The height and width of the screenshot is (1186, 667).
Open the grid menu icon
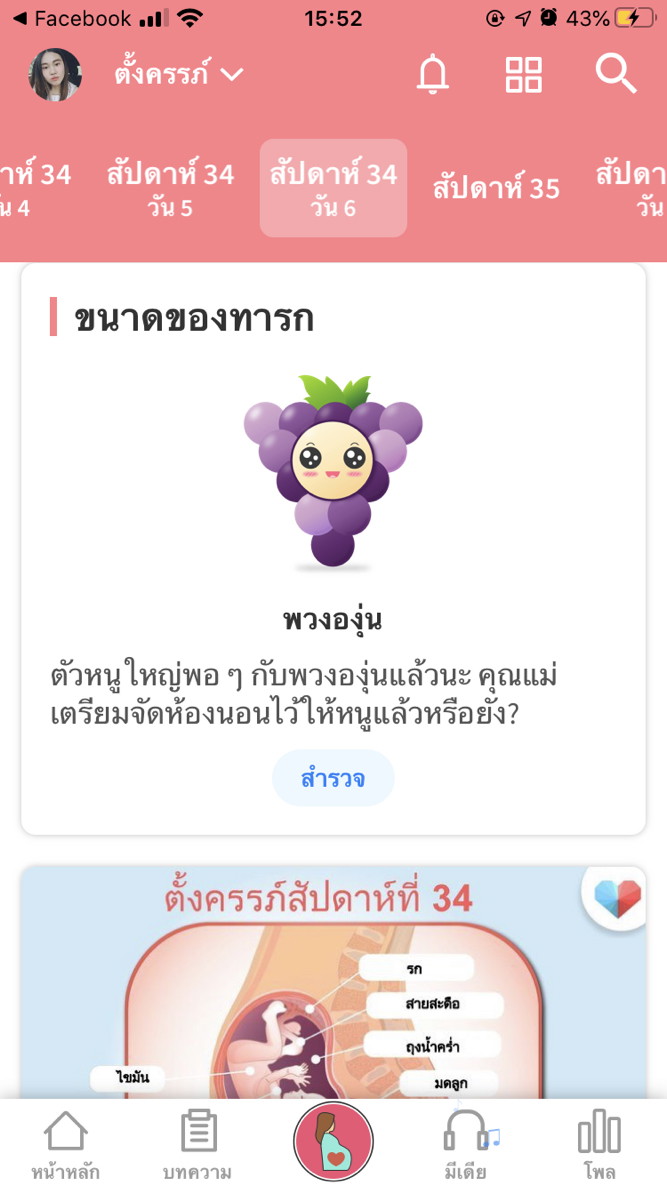523,75
